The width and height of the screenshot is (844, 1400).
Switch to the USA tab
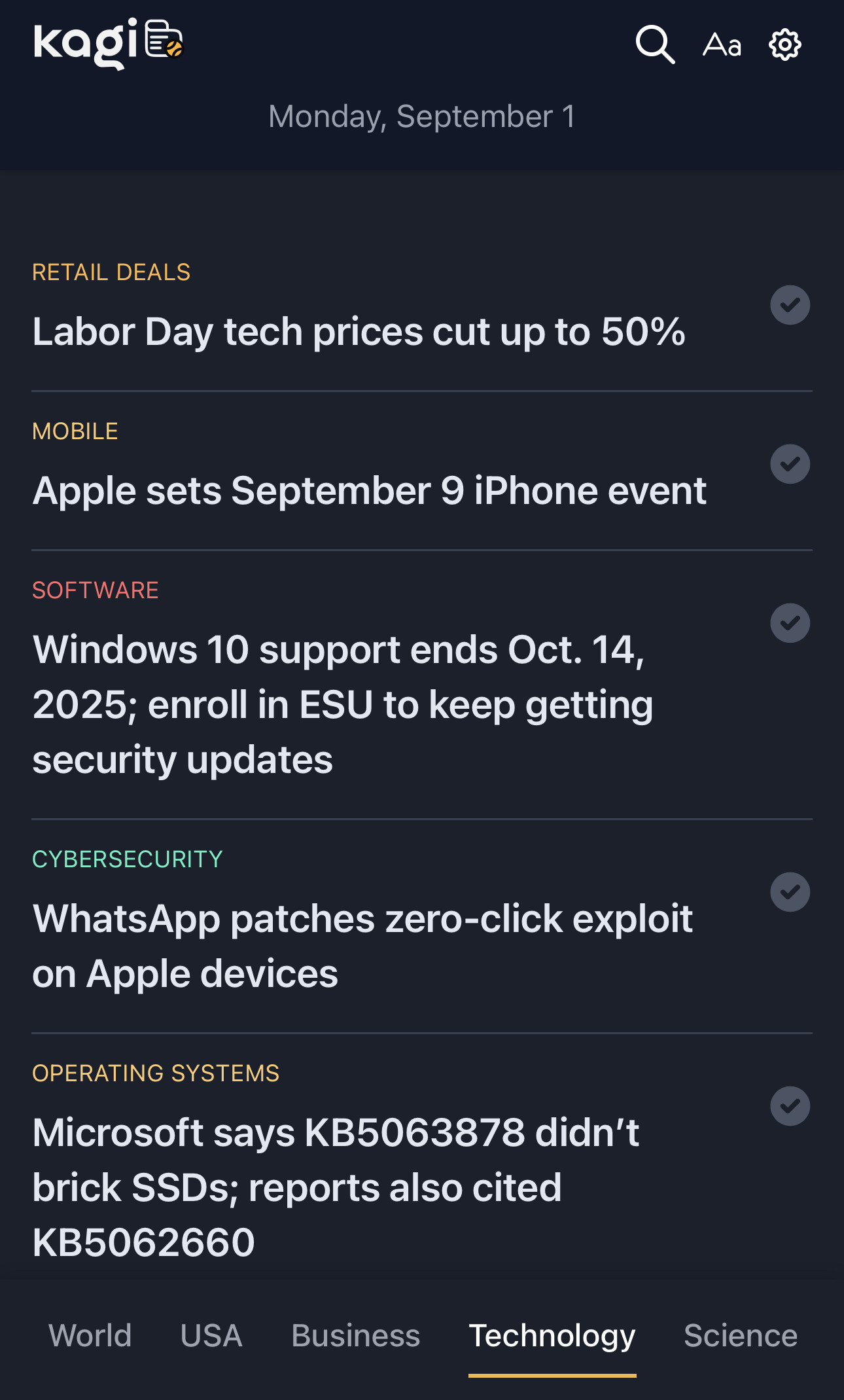(x=211, y=1336)
